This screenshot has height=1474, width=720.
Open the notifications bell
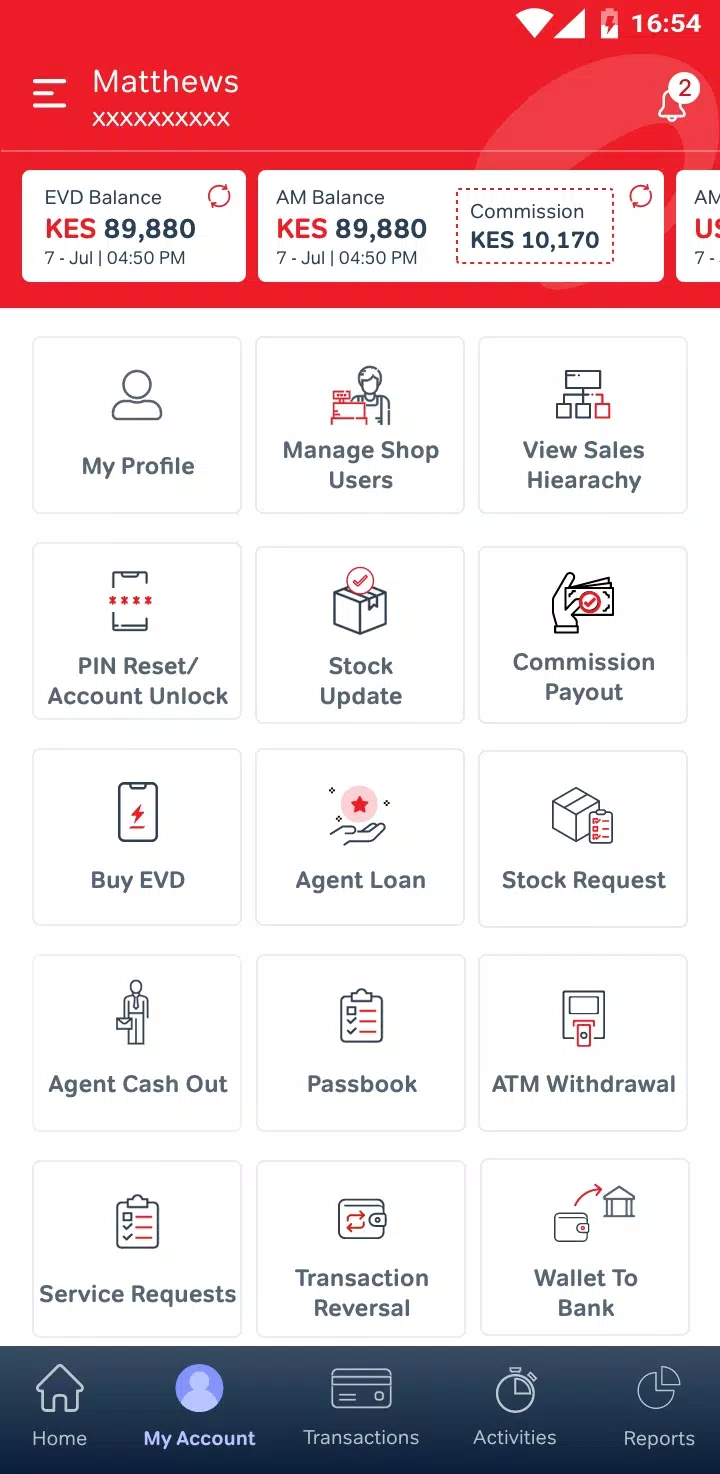pyautogui.click(x=673, y=101)
